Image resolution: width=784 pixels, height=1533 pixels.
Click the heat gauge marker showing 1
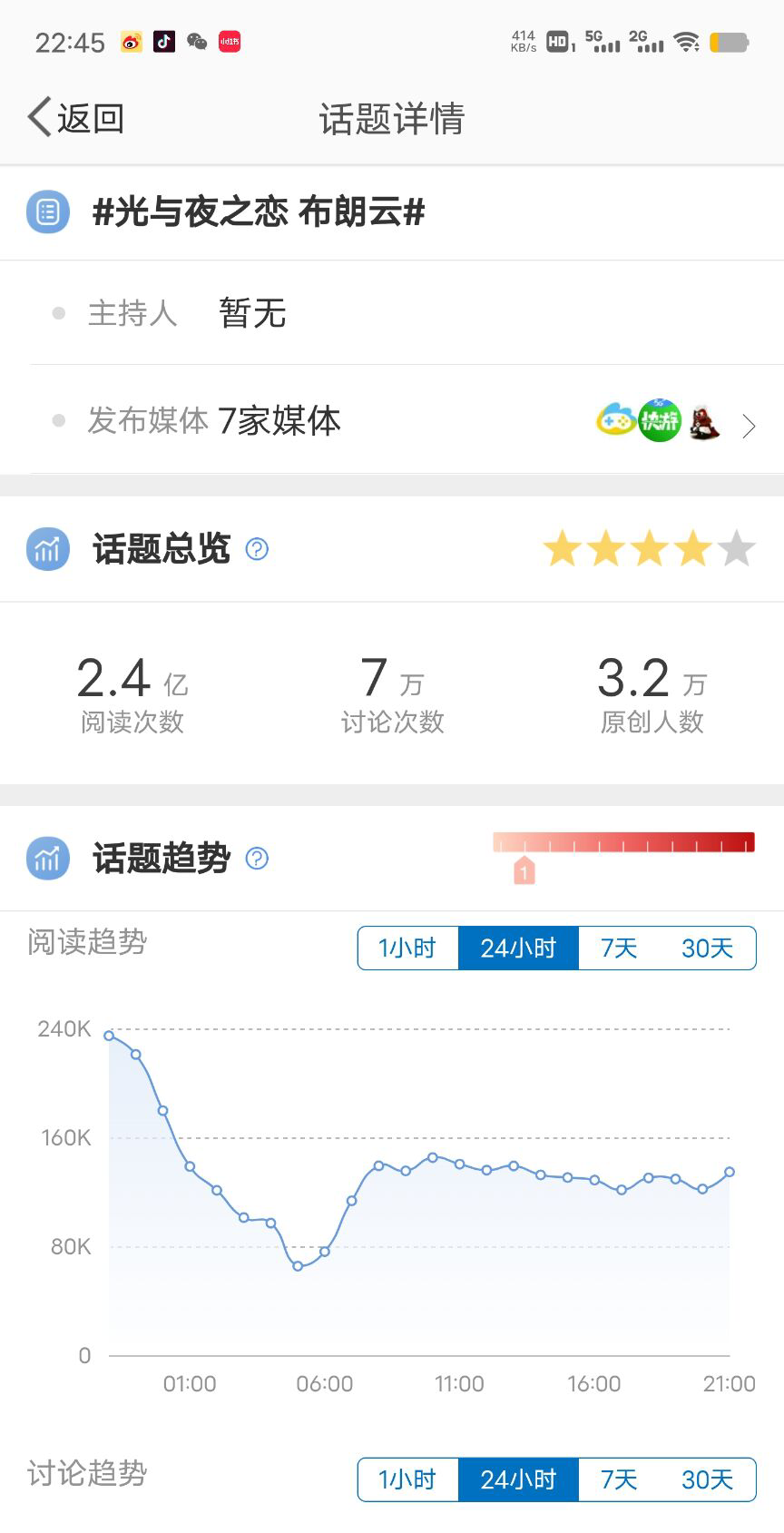point(524,870)
